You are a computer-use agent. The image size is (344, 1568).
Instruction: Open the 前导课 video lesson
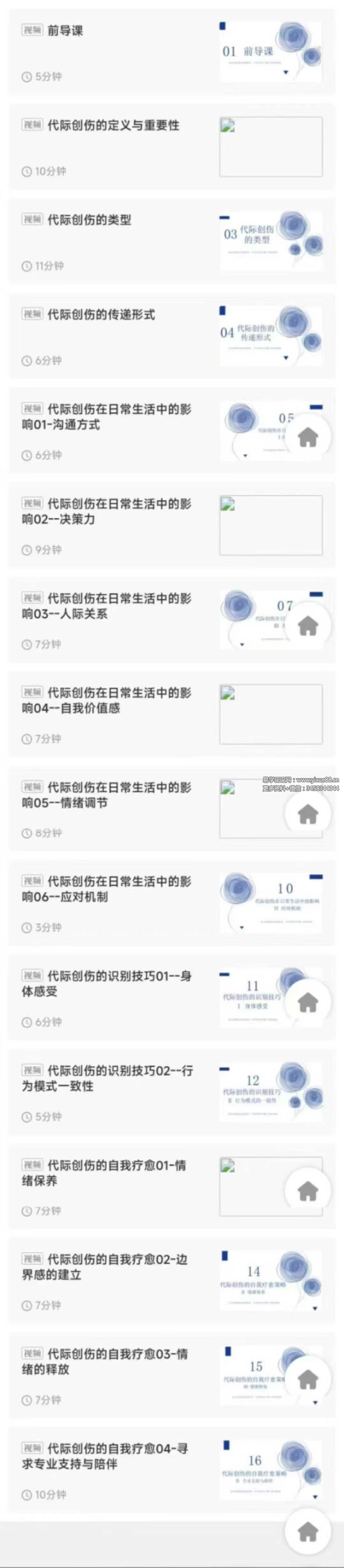65,31
